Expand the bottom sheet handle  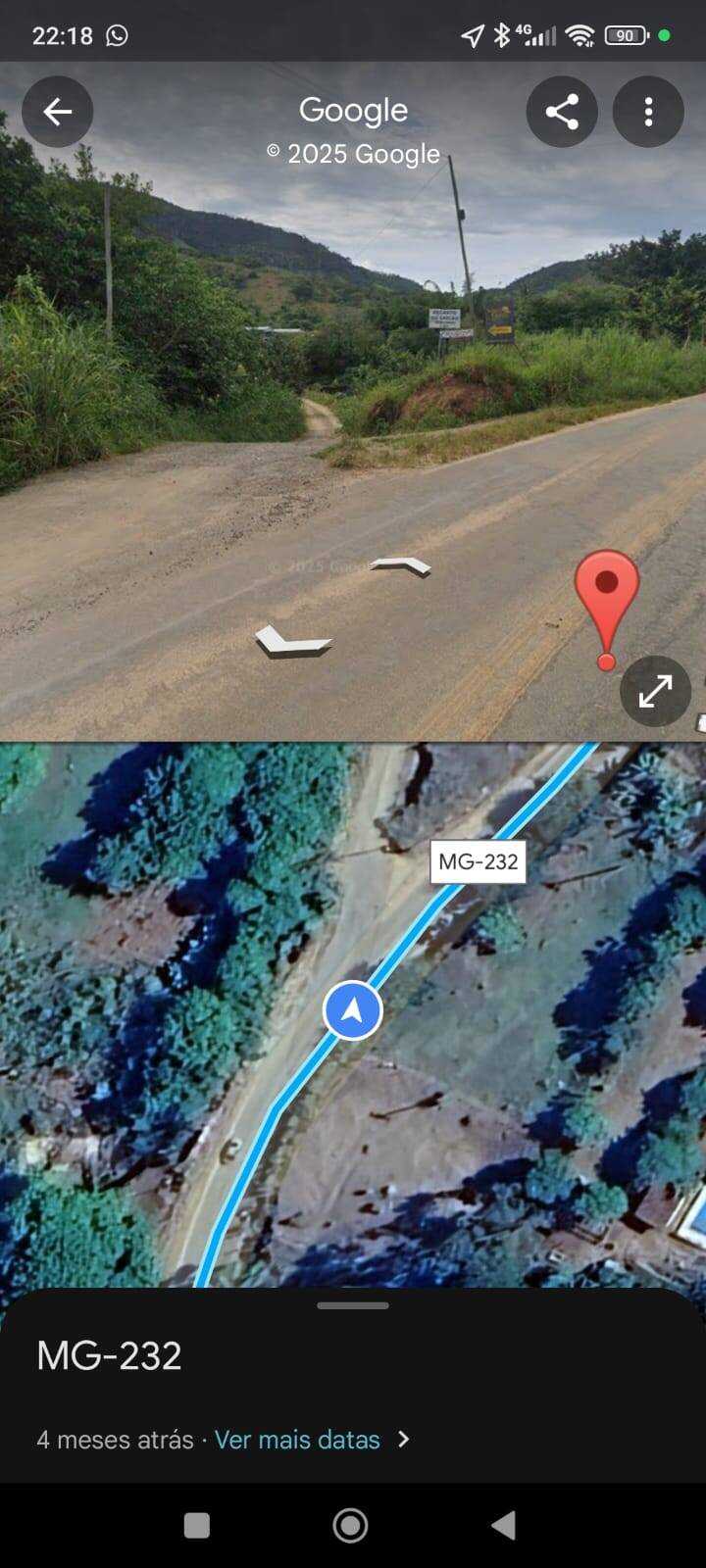(x=353, y=1305)
